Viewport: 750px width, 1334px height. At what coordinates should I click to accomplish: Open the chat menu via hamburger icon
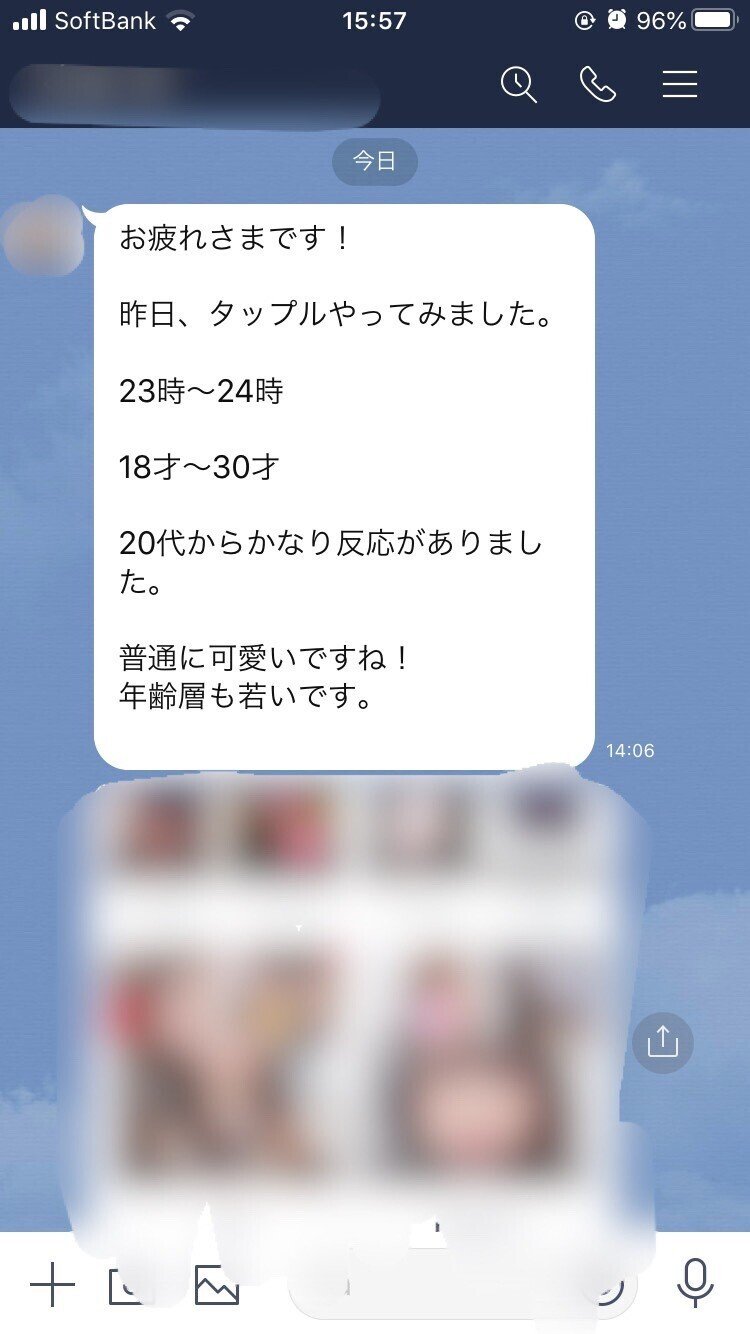click(679, 85)
